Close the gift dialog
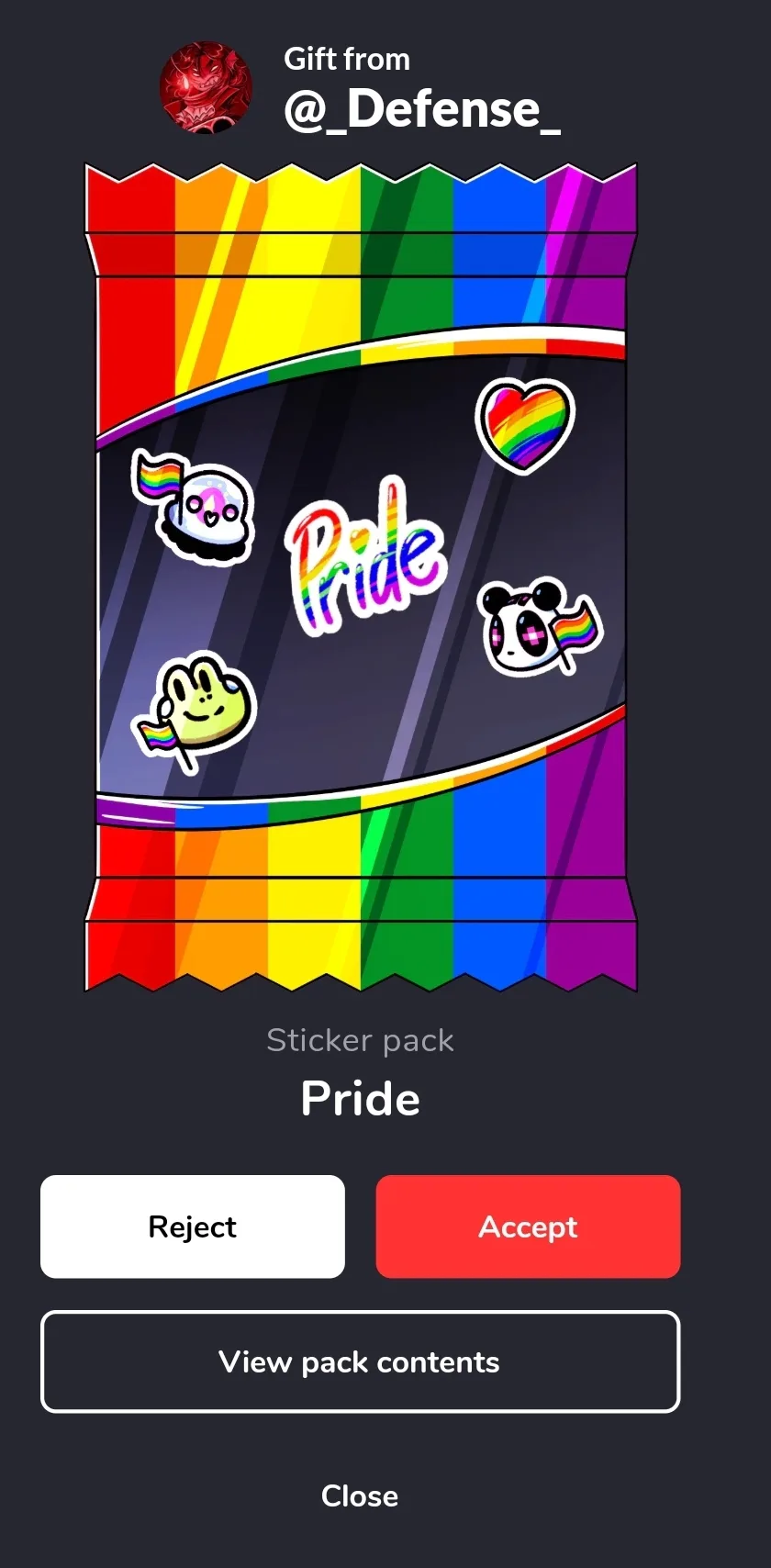This screenshot has width=771, height=1568. coord(360,1495)
